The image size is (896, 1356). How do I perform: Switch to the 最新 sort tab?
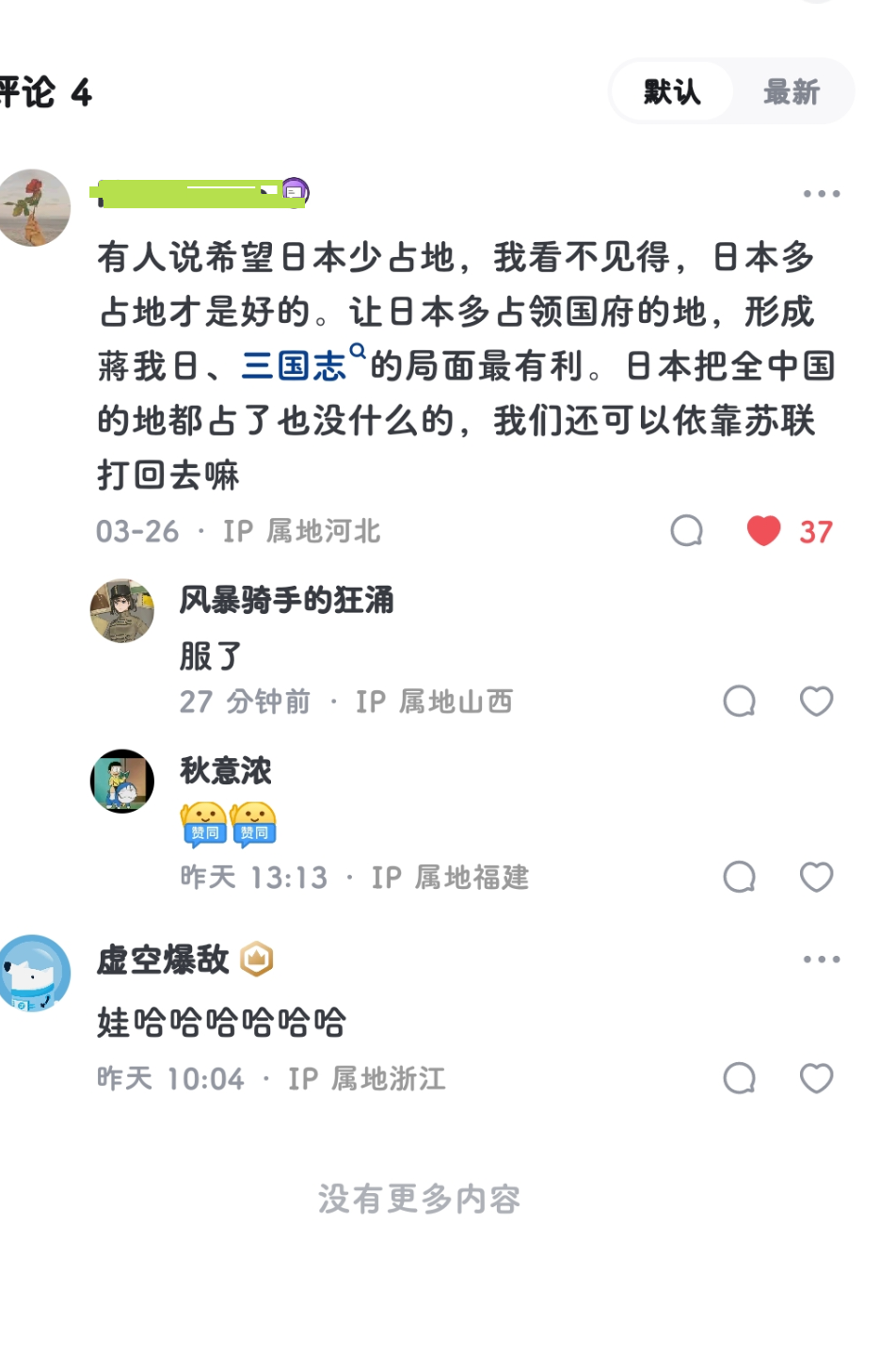coord(791,92)
